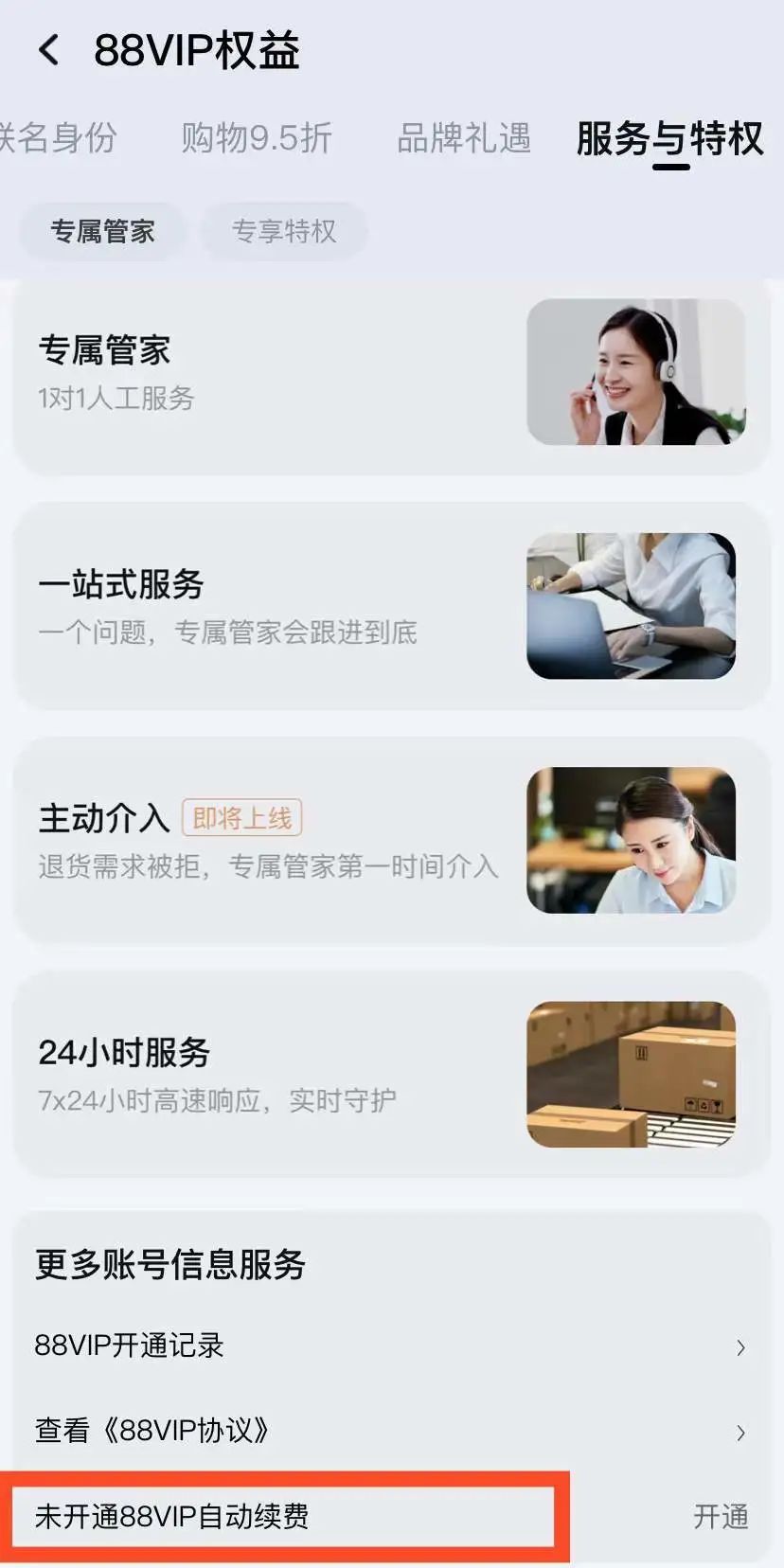Image resolution: width=784 pixels, height=1568 pixels.
Task: Stay on the 服务与特权 tab
Action: click(668, 138)
